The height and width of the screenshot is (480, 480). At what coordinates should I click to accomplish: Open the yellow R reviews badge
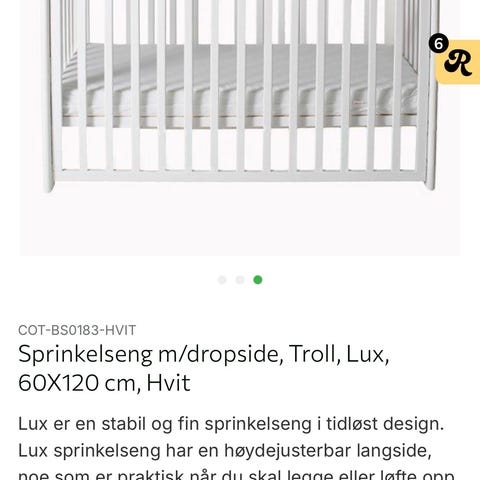458,61
